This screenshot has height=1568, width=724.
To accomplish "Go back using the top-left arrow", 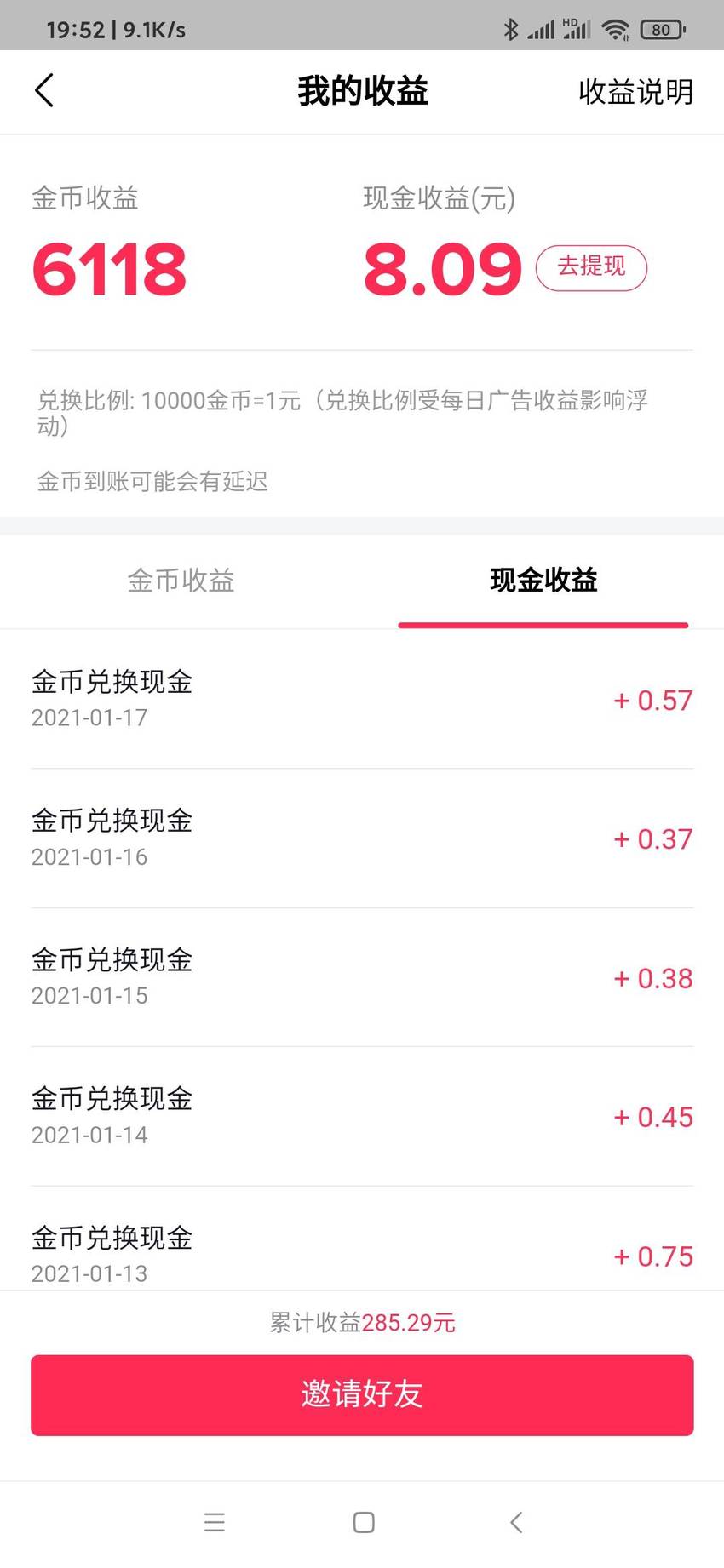I will (44, 90).
